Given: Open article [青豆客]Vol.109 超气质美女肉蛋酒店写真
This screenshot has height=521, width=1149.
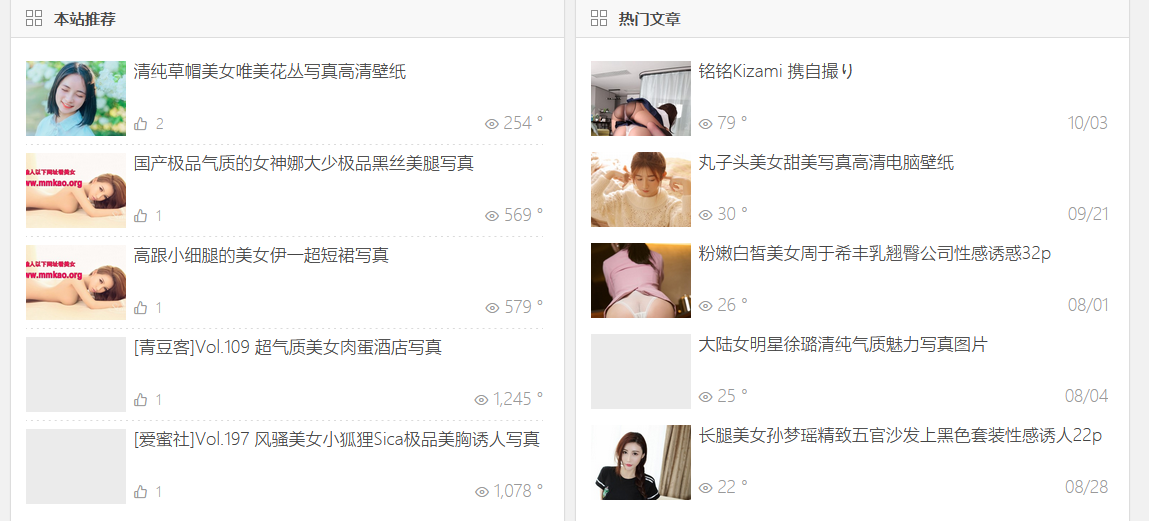Looking at the screenshot, I should 287,348.
